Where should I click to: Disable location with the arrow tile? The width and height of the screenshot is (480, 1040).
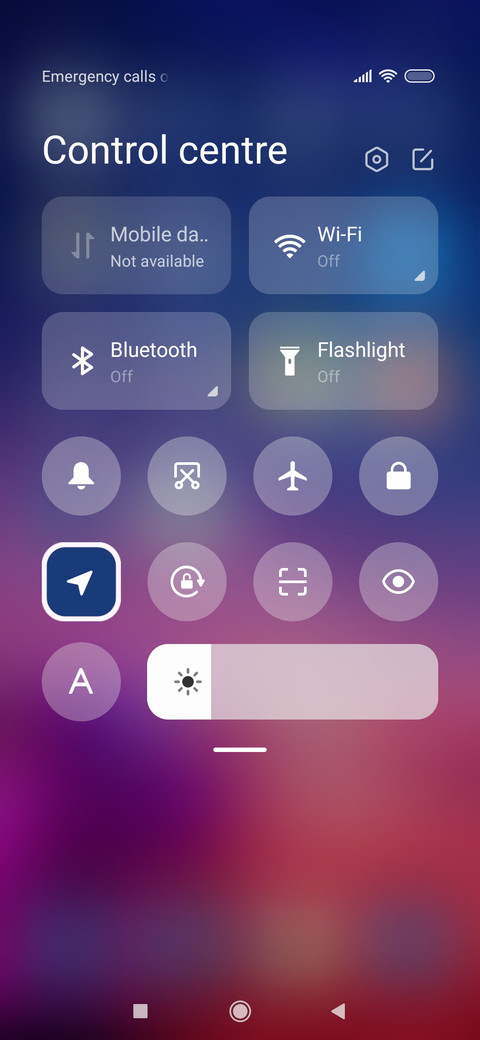point(82,582)
